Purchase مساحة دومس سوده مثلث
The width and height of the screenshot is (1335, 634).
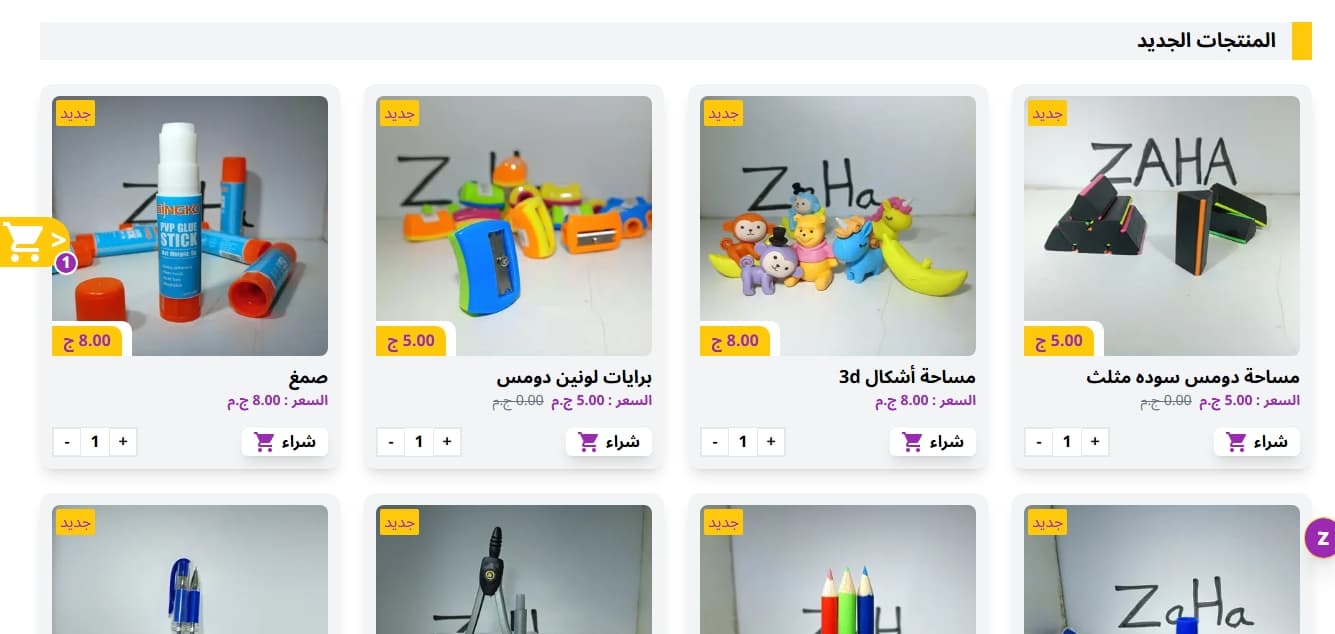[1256, 442]
